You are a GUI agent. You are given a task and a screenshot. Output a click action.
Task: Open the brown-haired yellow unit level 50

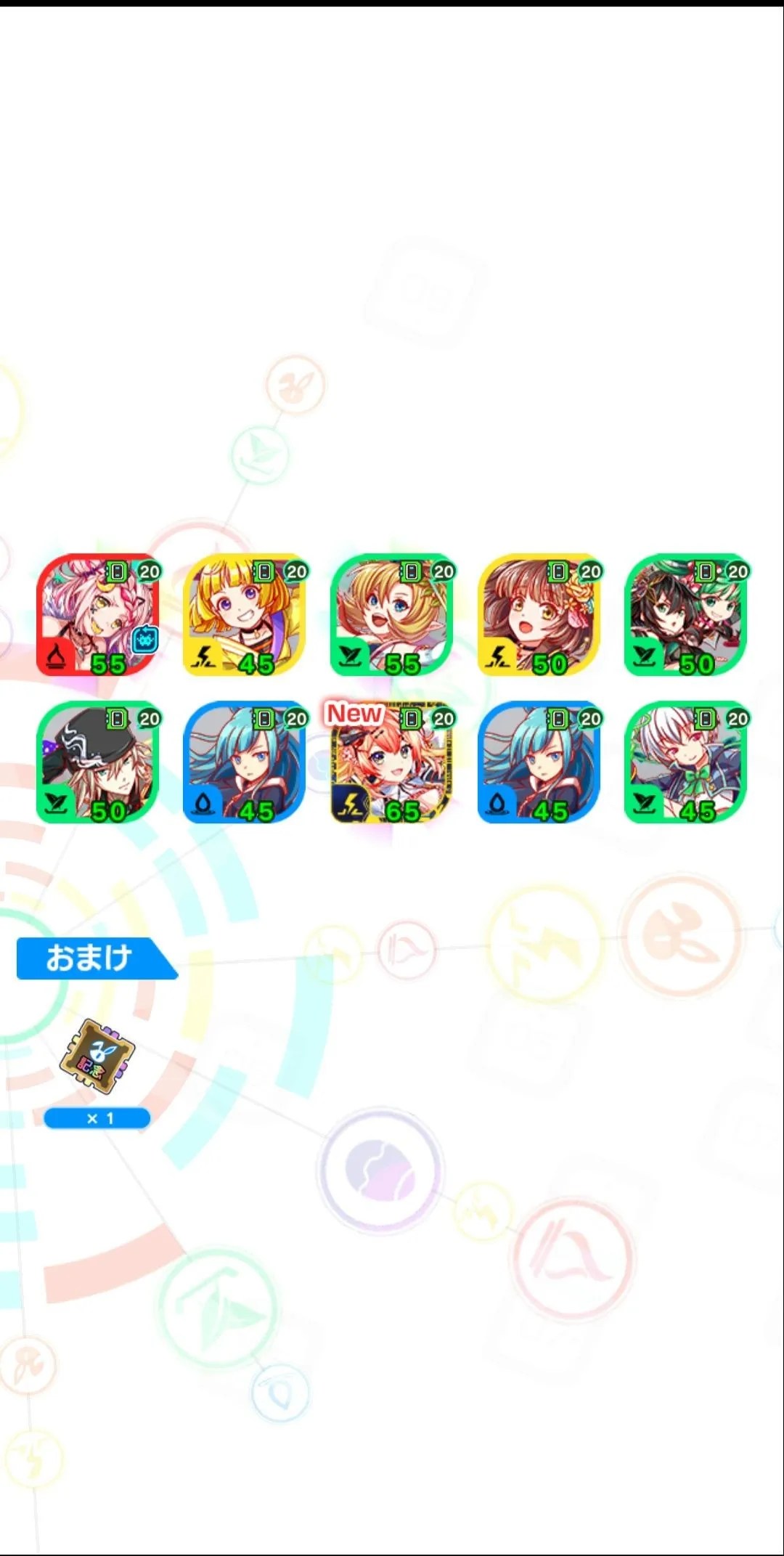pos(539,615)
